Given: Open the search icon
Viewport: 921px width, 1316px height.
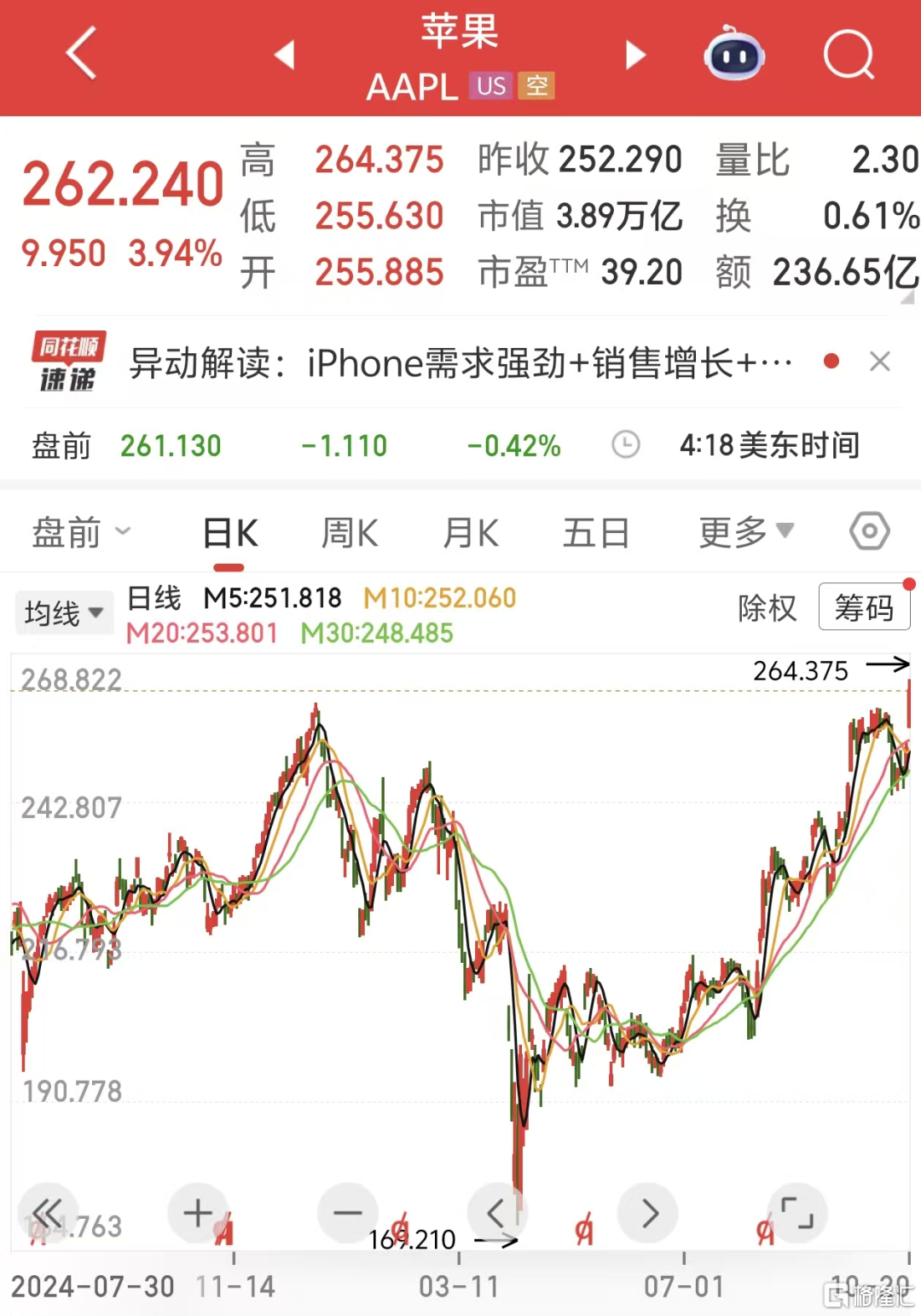Looking at the screenshot, I should 849,55.
